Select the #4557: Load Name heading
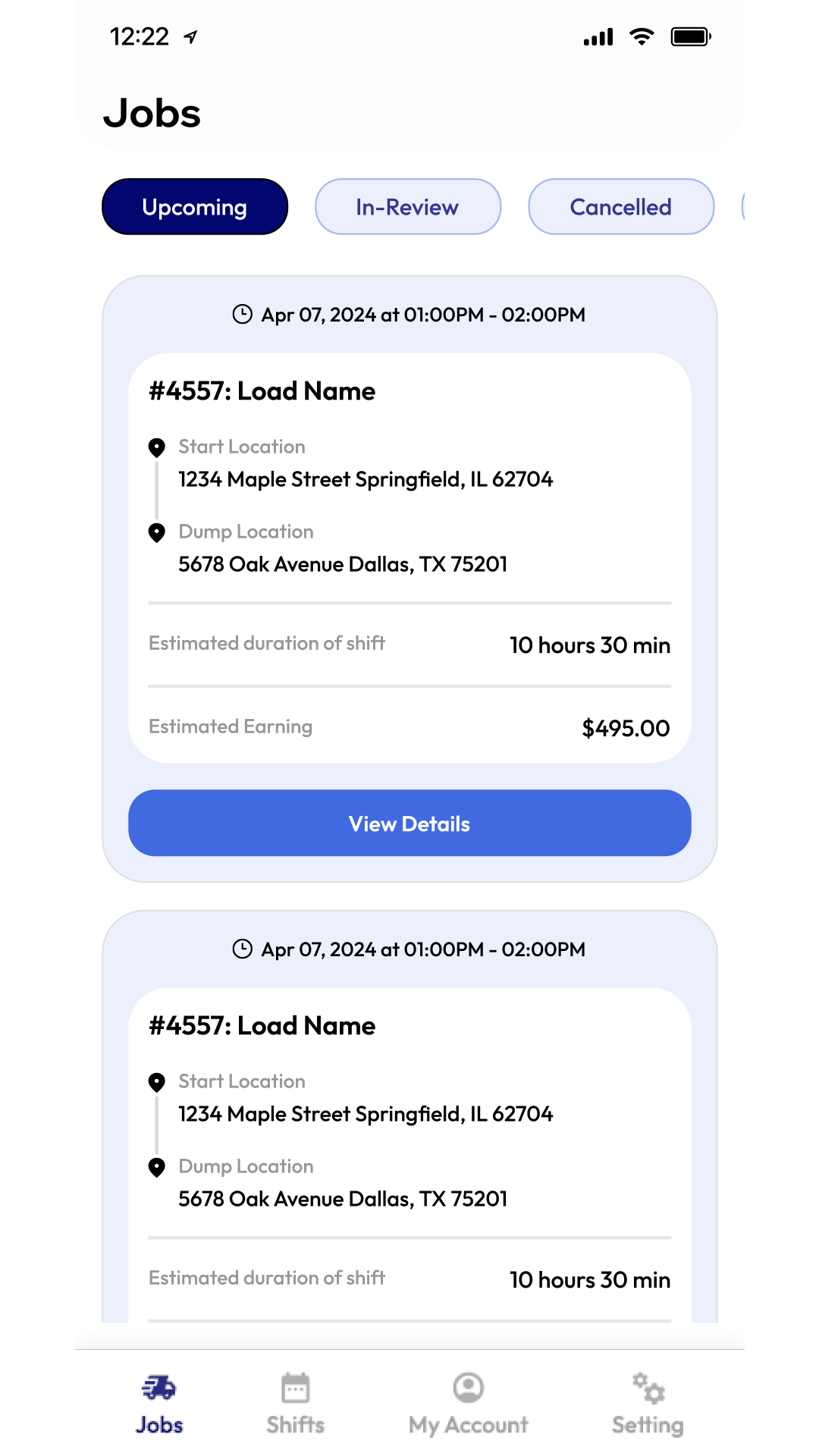This screenshot has height=1456, width=819. click(x=261, y=391)
